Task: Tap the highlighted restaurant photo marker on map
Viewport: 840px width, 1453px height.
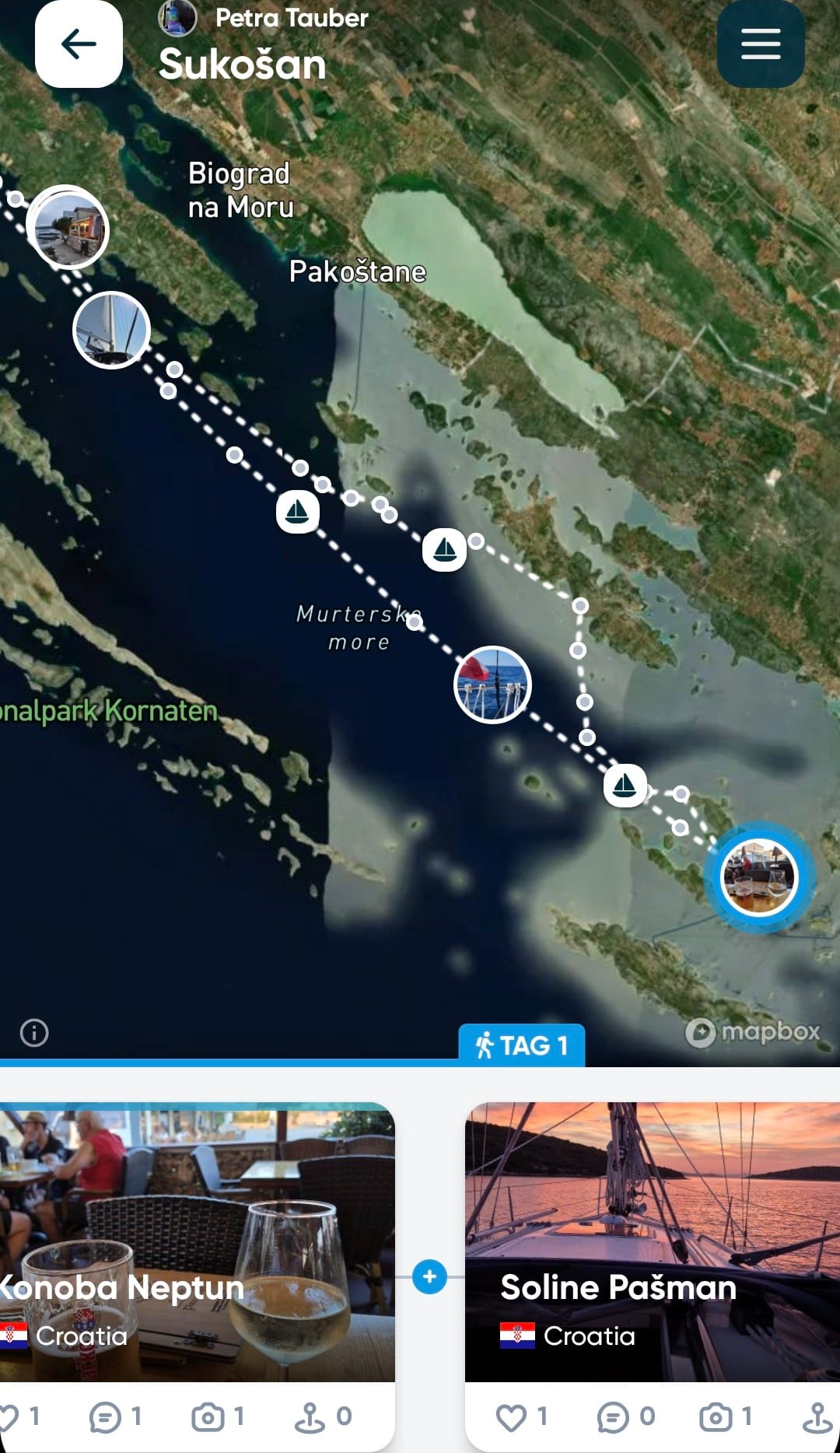Action: pos(759,877)
